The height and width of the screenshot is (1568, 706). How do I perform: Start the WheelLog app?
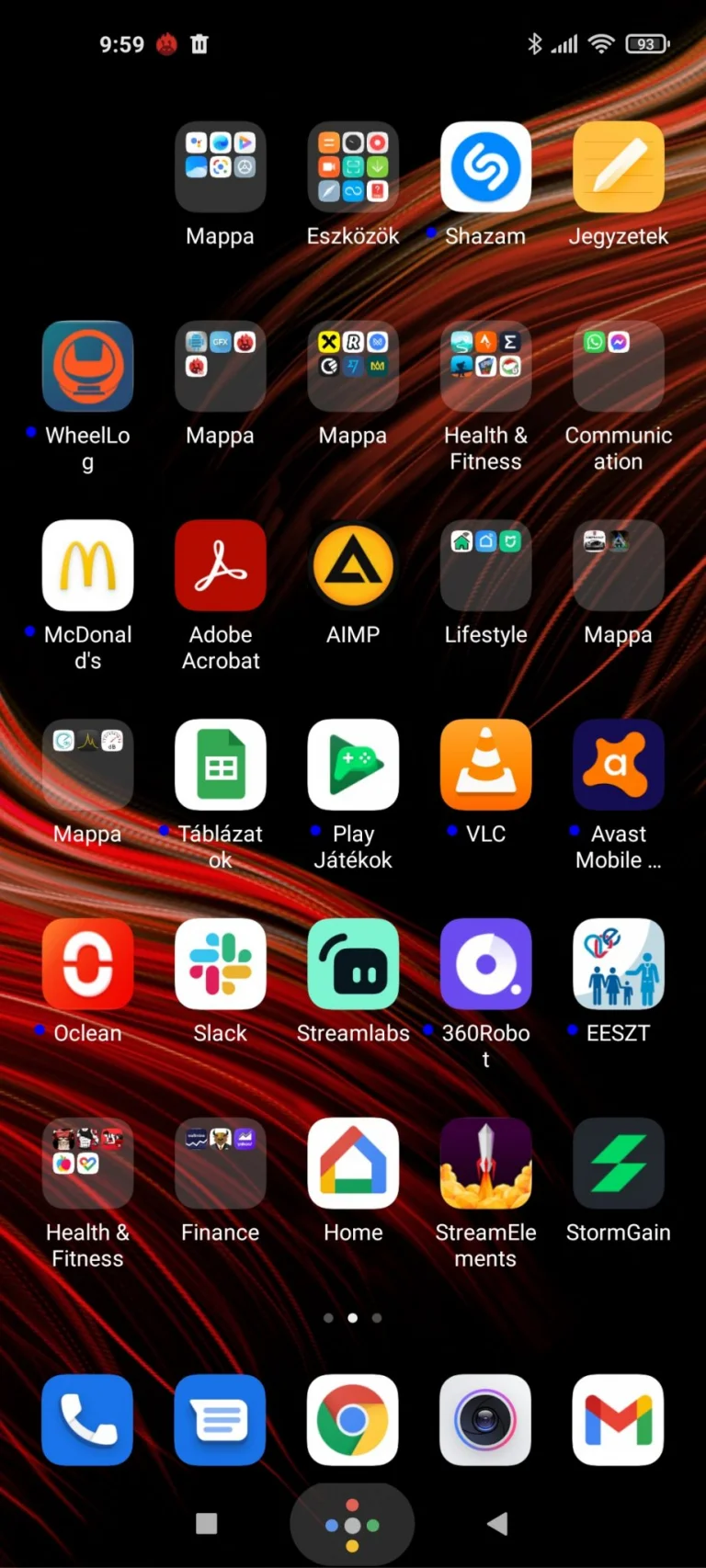pyautogui.click(x=87, y=367)
